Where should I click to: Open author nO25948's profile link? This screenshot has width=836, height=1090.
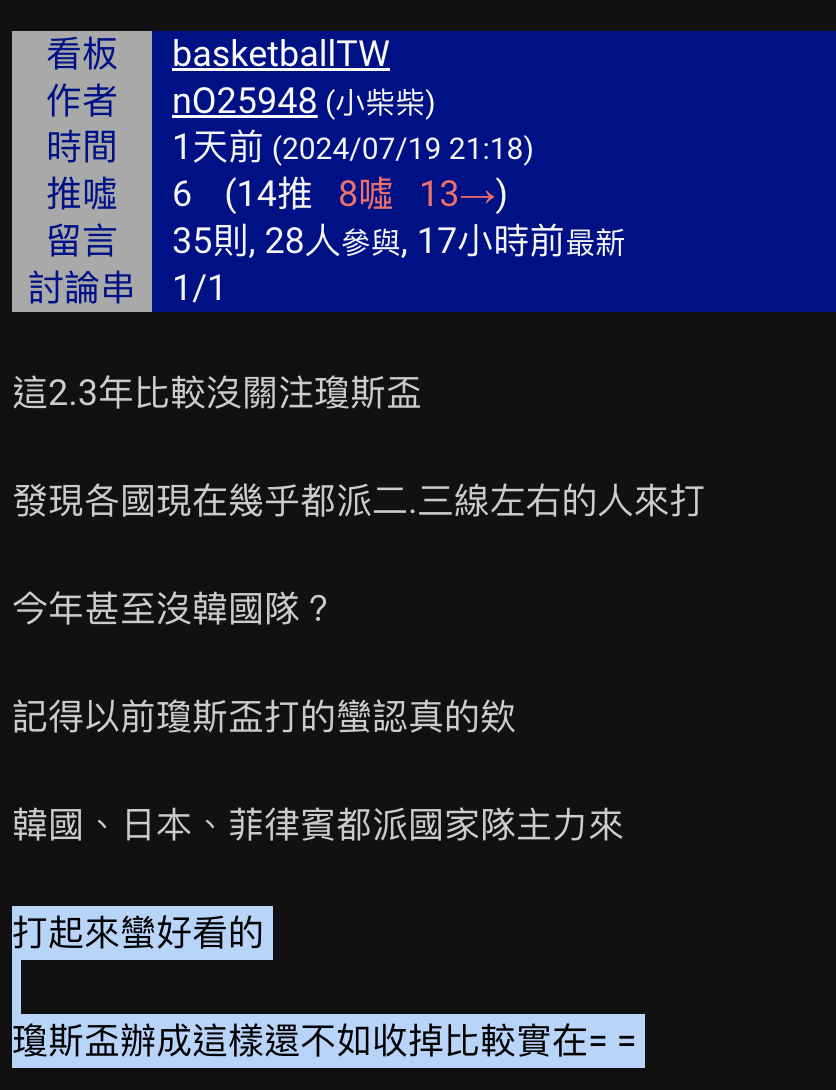[x=244, y=101]
